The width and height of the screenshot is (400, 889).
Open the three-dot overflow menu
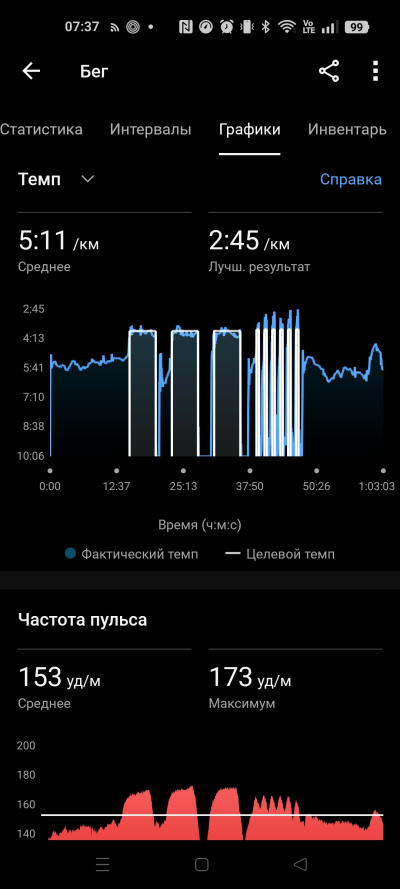(x=375, y=71)
